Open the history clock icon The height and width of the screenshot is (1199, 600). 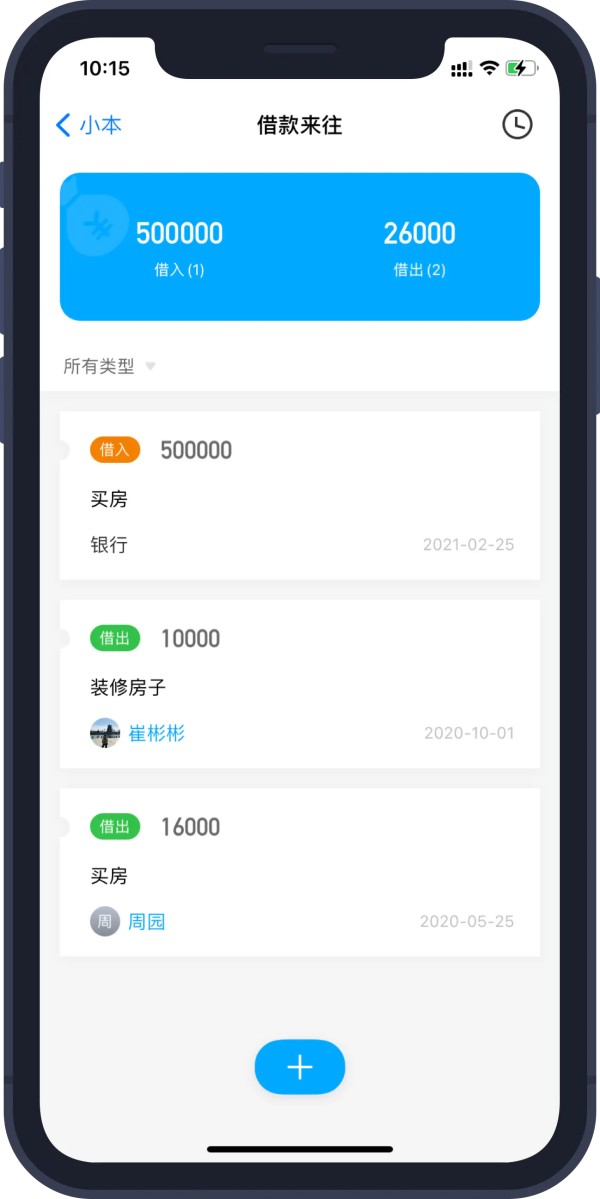[x=516, y=125]
